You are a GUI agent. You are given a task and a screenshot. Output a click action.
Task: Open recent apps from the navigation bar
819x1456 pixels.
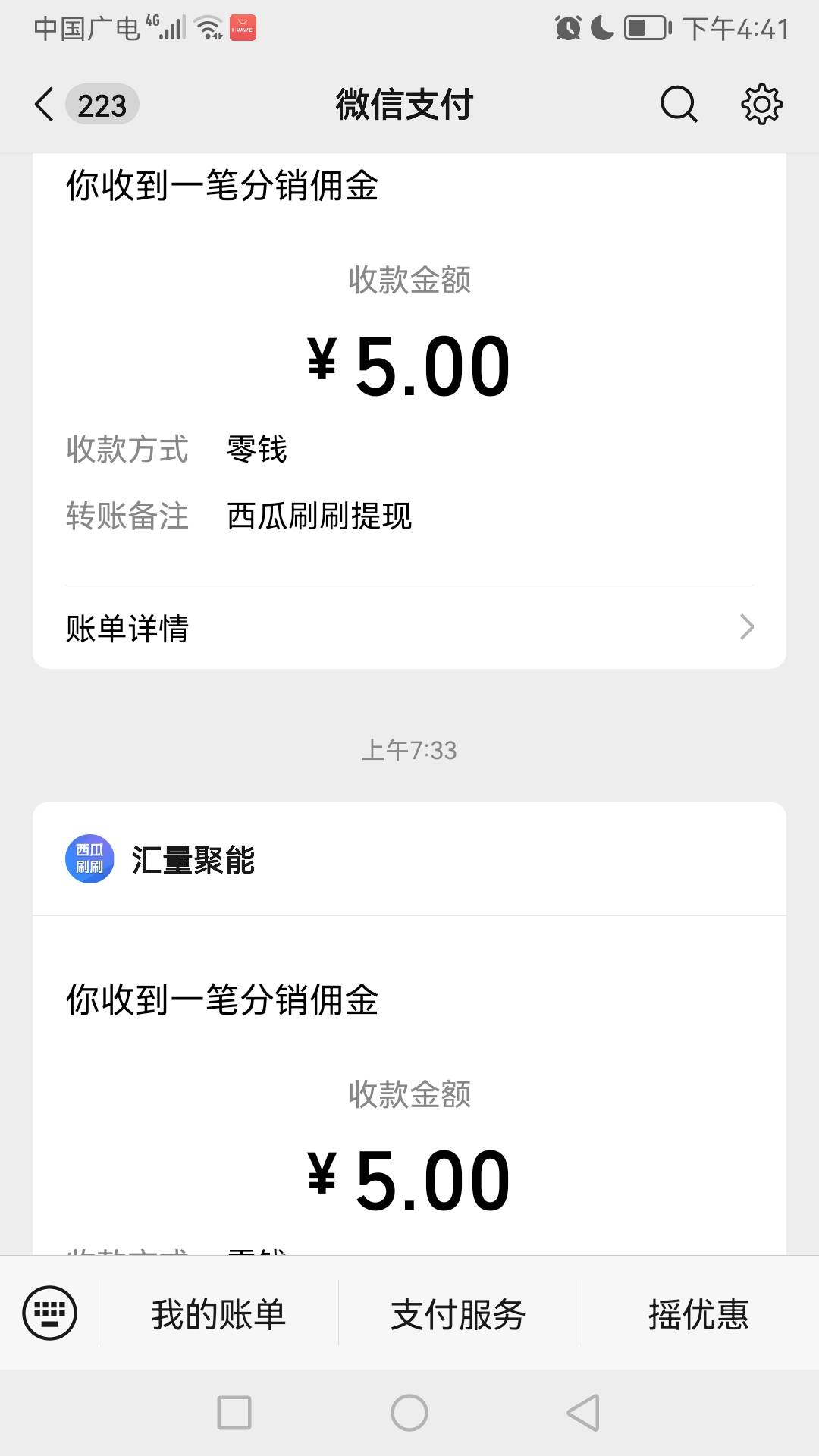[234, 1413]
